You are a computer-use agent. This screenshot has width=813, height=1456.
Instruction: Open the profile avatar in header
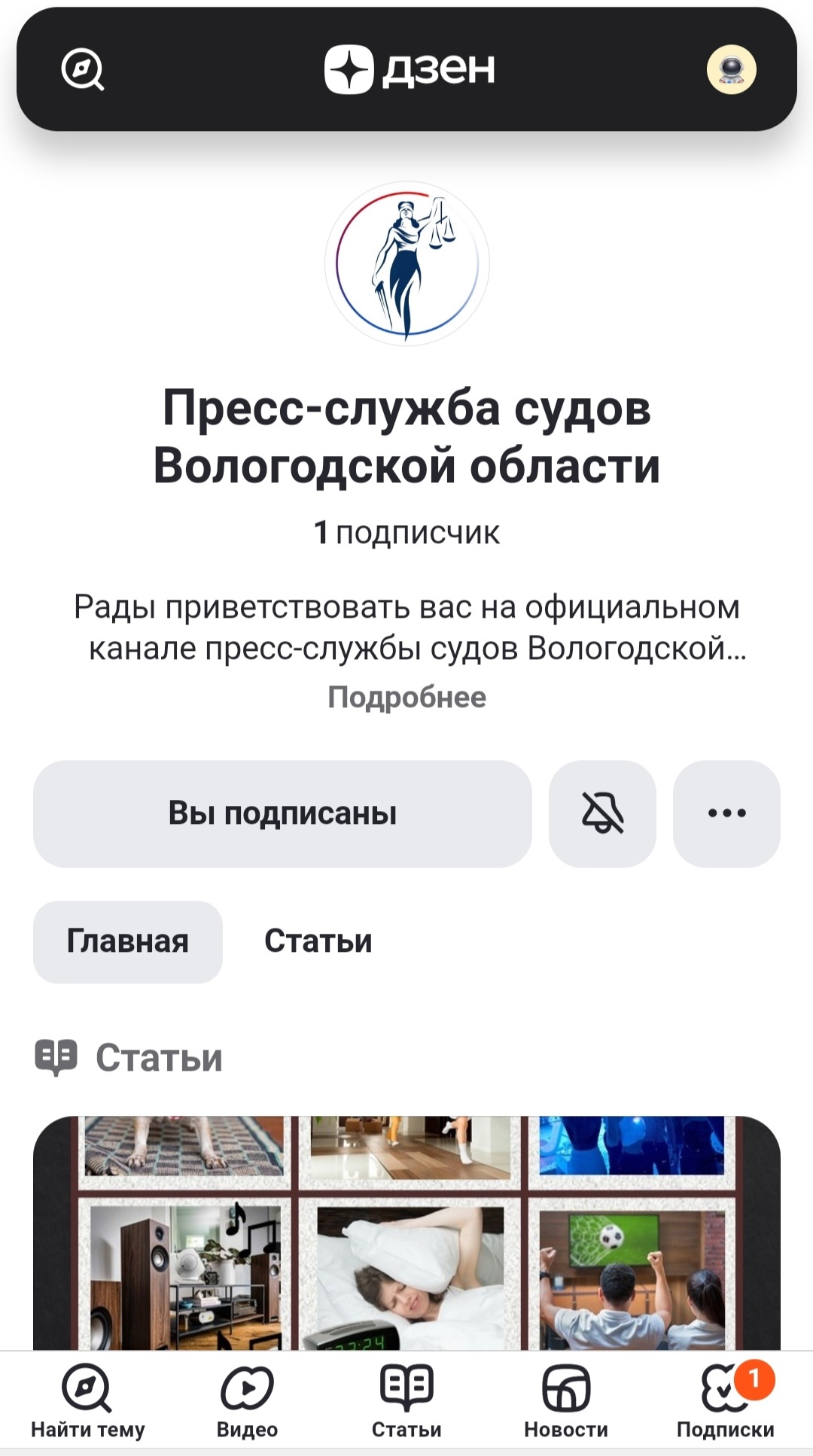pos(731,69)
